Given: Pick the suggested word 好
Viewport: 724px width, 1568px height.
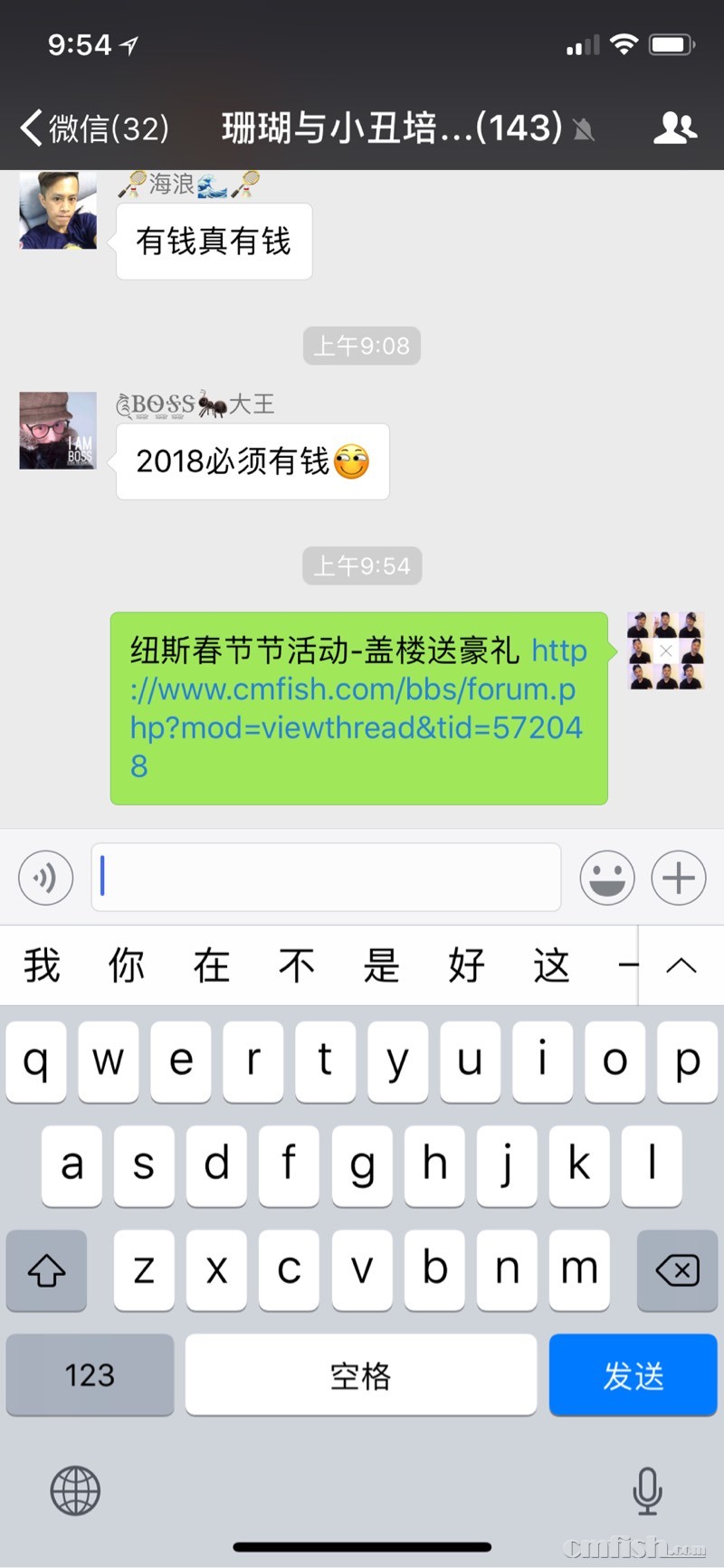Looking at the screenshot, I should pyautogui.click(x=466, y=965).
